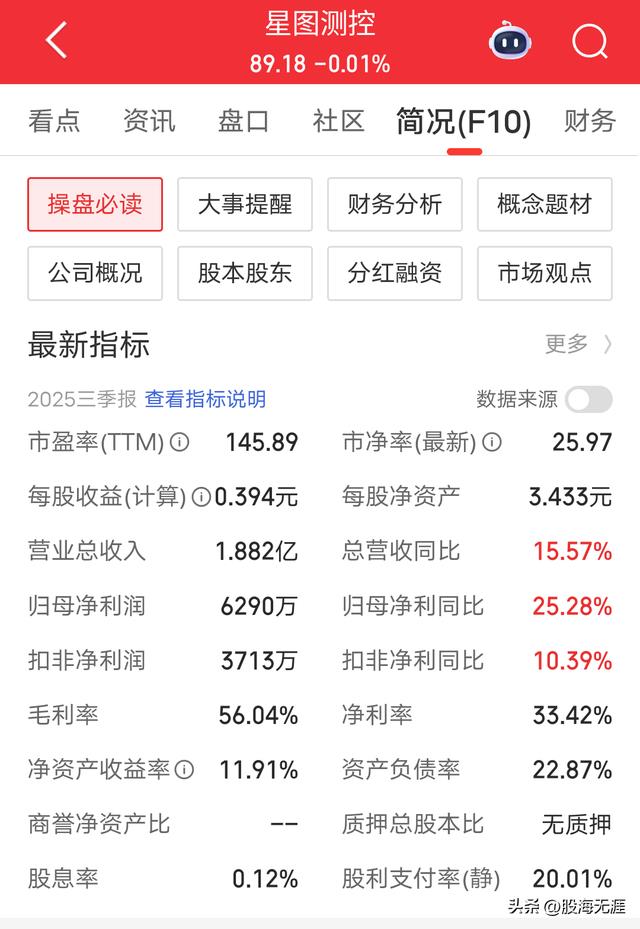Switch to the 社区 tab

[339, 121]
